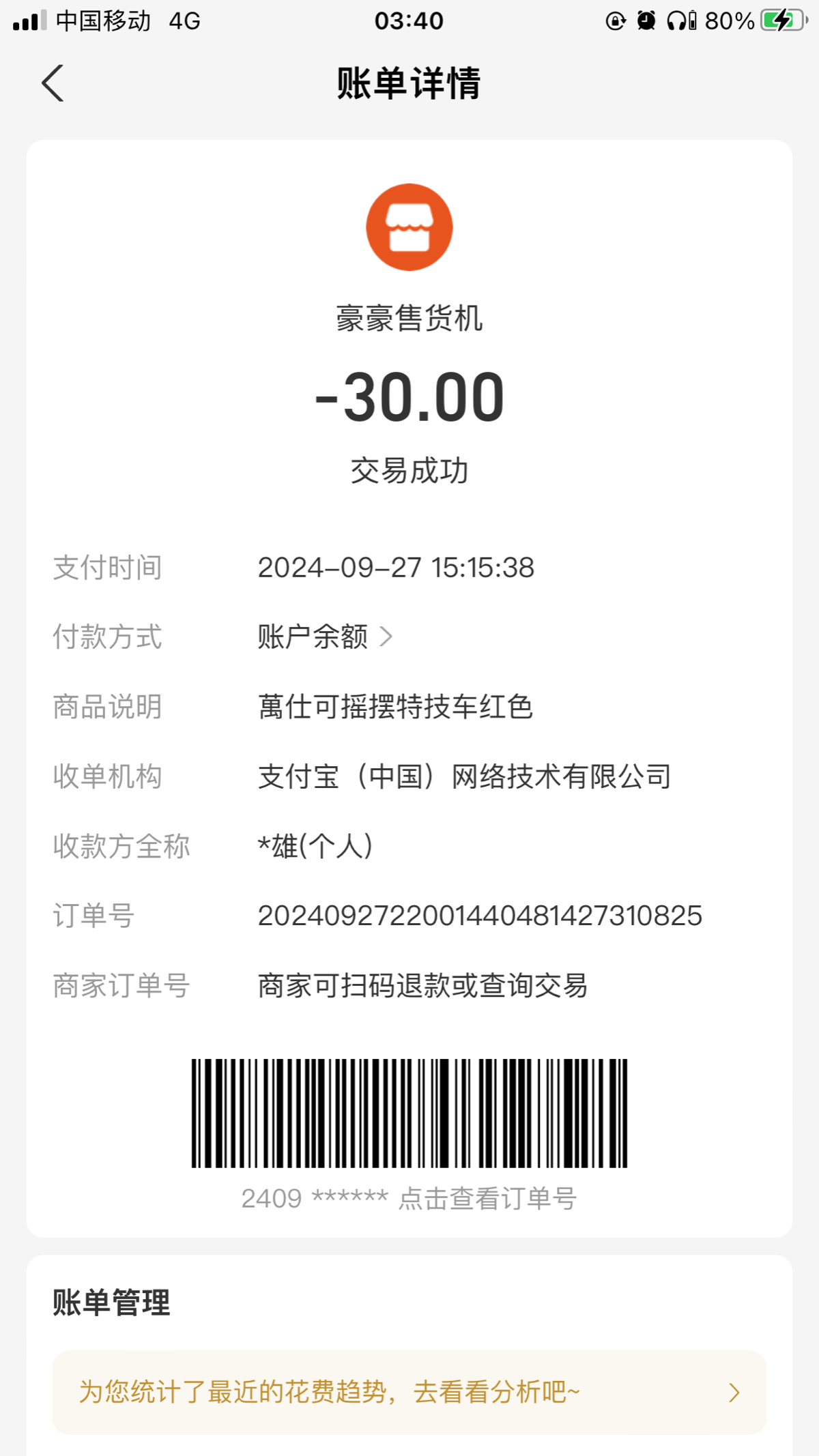Open the 账户余额 payment method details
The image size is (819, 1456).
coord(325,637)
